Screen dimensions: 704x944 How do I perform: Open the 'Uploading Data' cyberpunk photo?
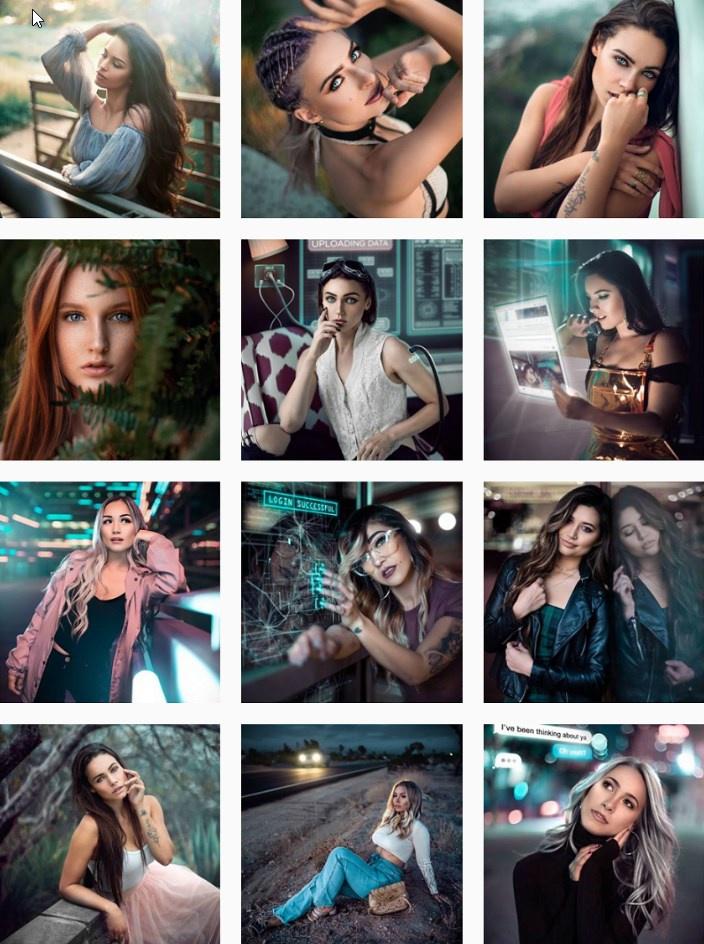tap(351, 349)
